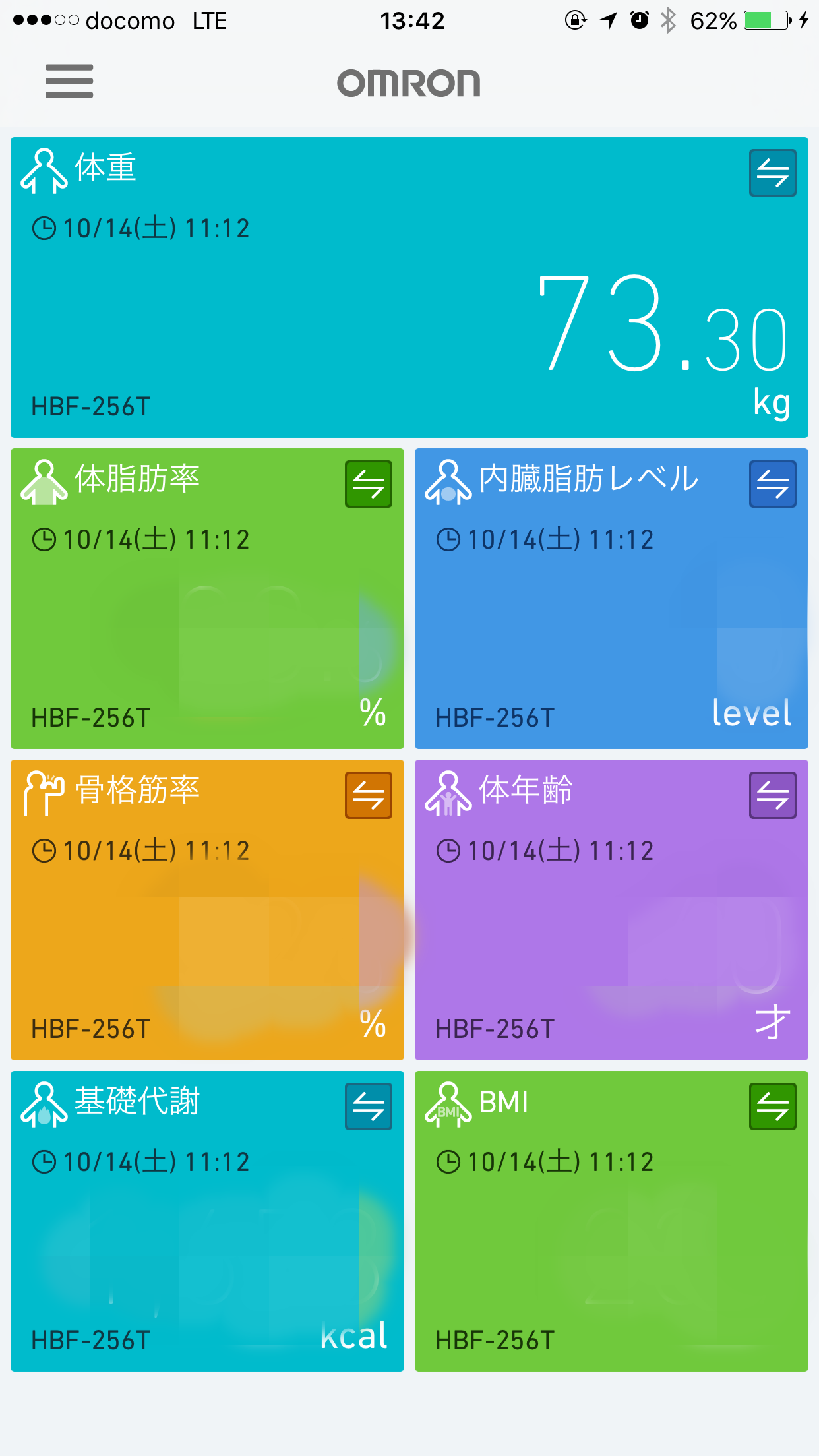The height and width of the screenshot is (1456, 819).
Task: Open the 内臓脂肪レベル card
Action: click(x=611, y=599)
